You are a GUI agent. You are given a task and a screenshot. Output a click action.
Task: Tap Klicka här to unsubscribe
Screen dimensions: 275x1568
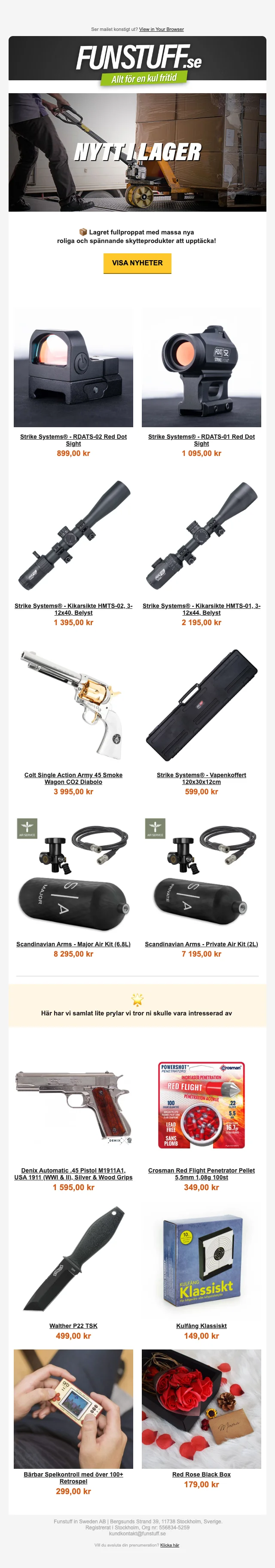[x=170, y=1545]
